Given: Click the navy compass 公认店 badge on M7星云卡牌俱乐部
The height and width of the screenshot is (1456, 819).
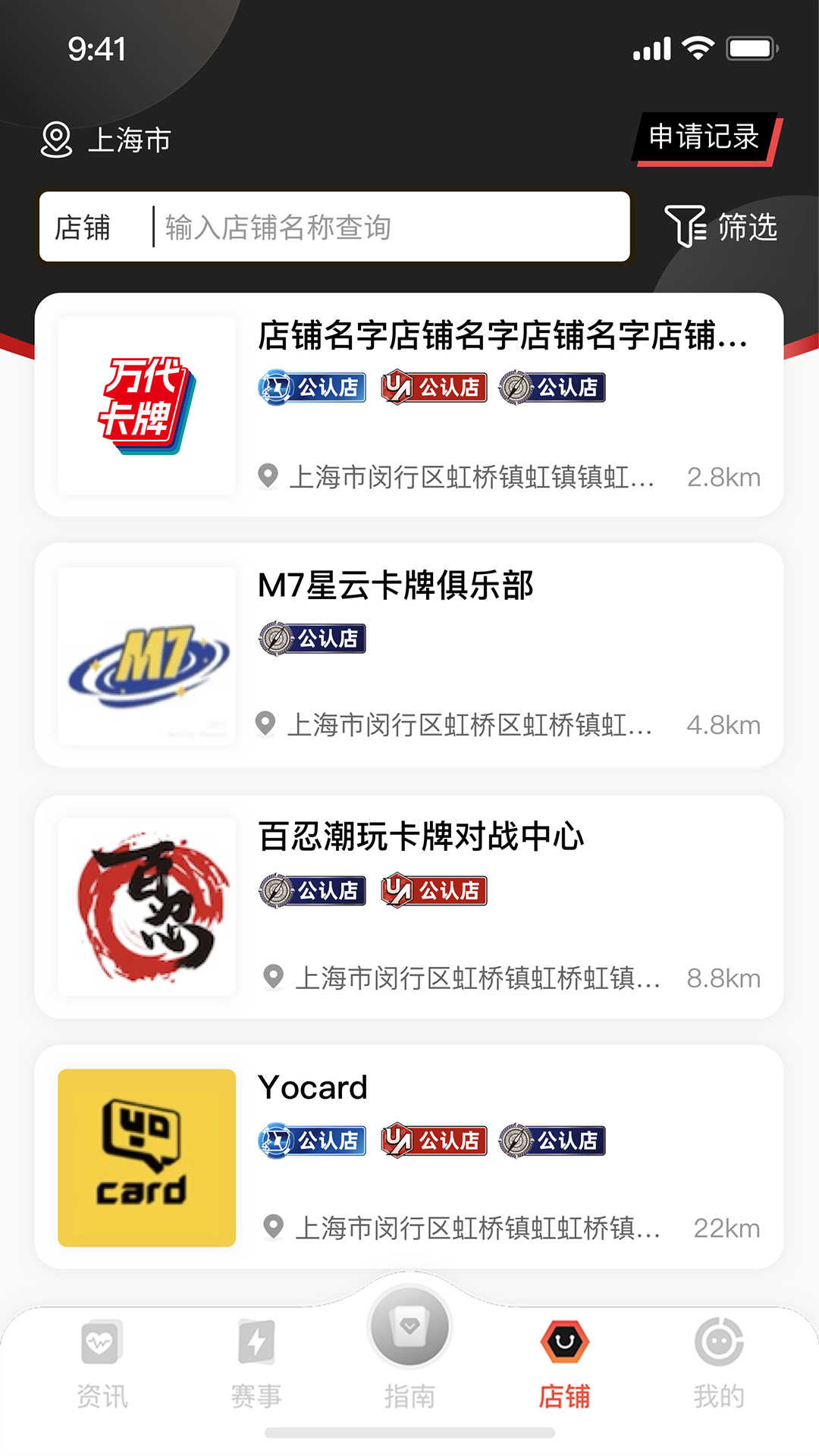Looking at the screenshot, I should [312, 639].
